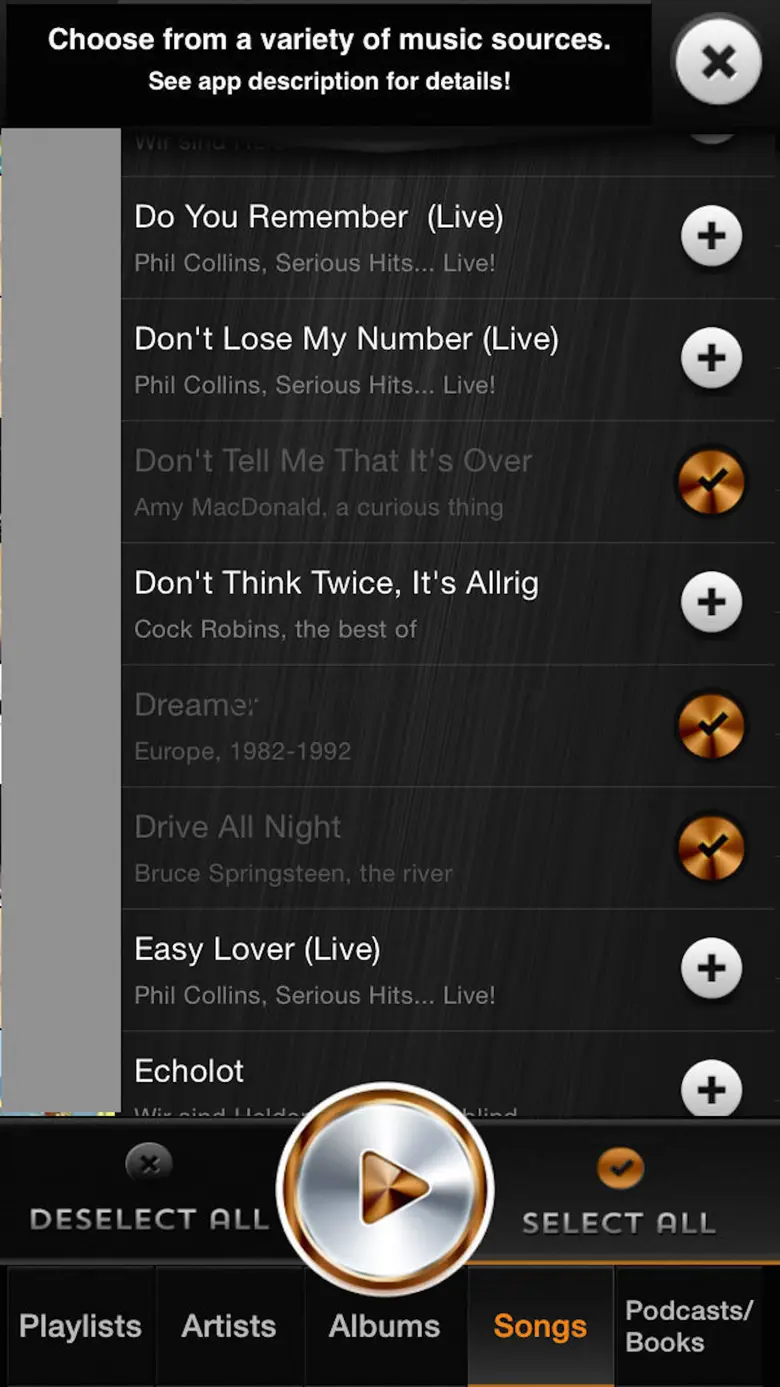Start playback with the center play button

click(x=386, y=1189)
